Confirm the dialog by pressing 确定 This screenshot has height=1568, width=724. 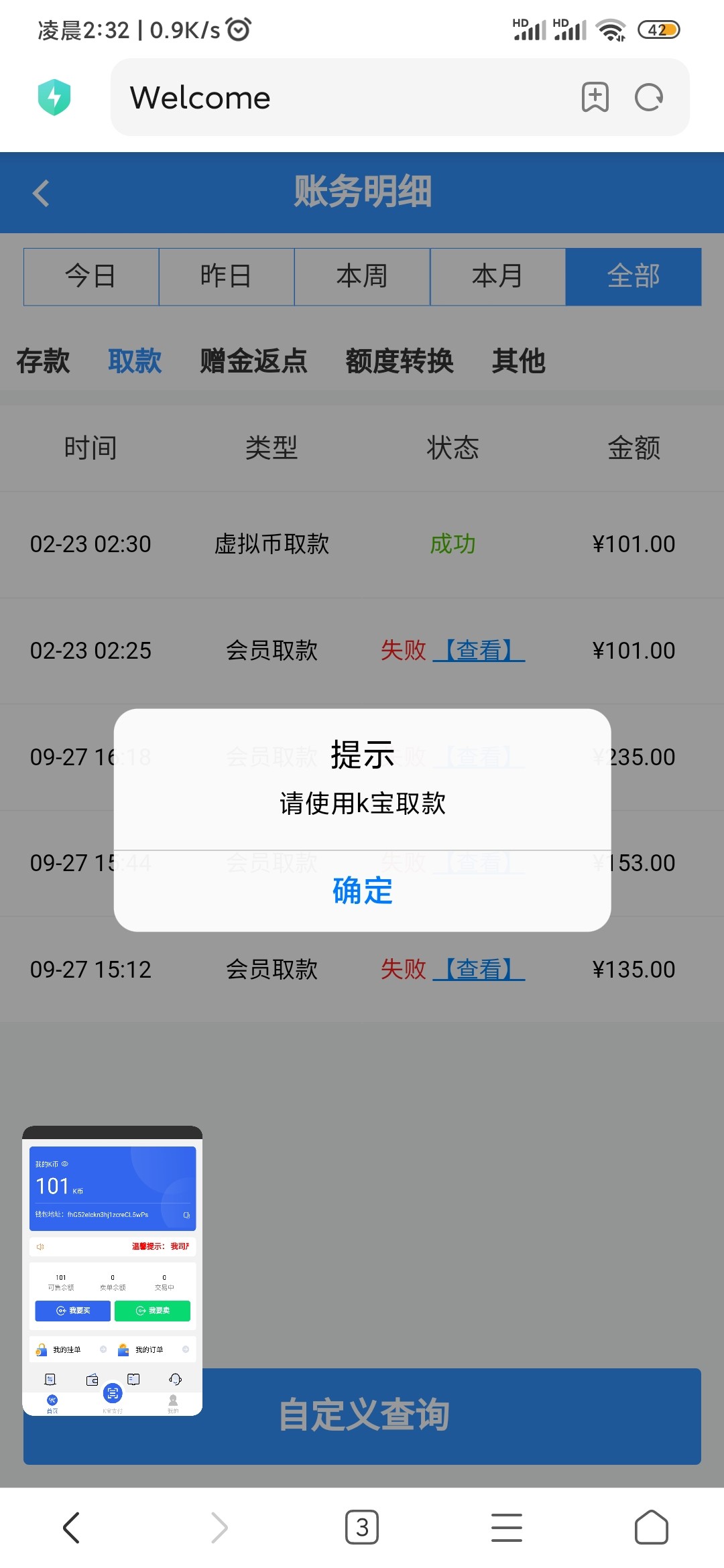[362, 891]
